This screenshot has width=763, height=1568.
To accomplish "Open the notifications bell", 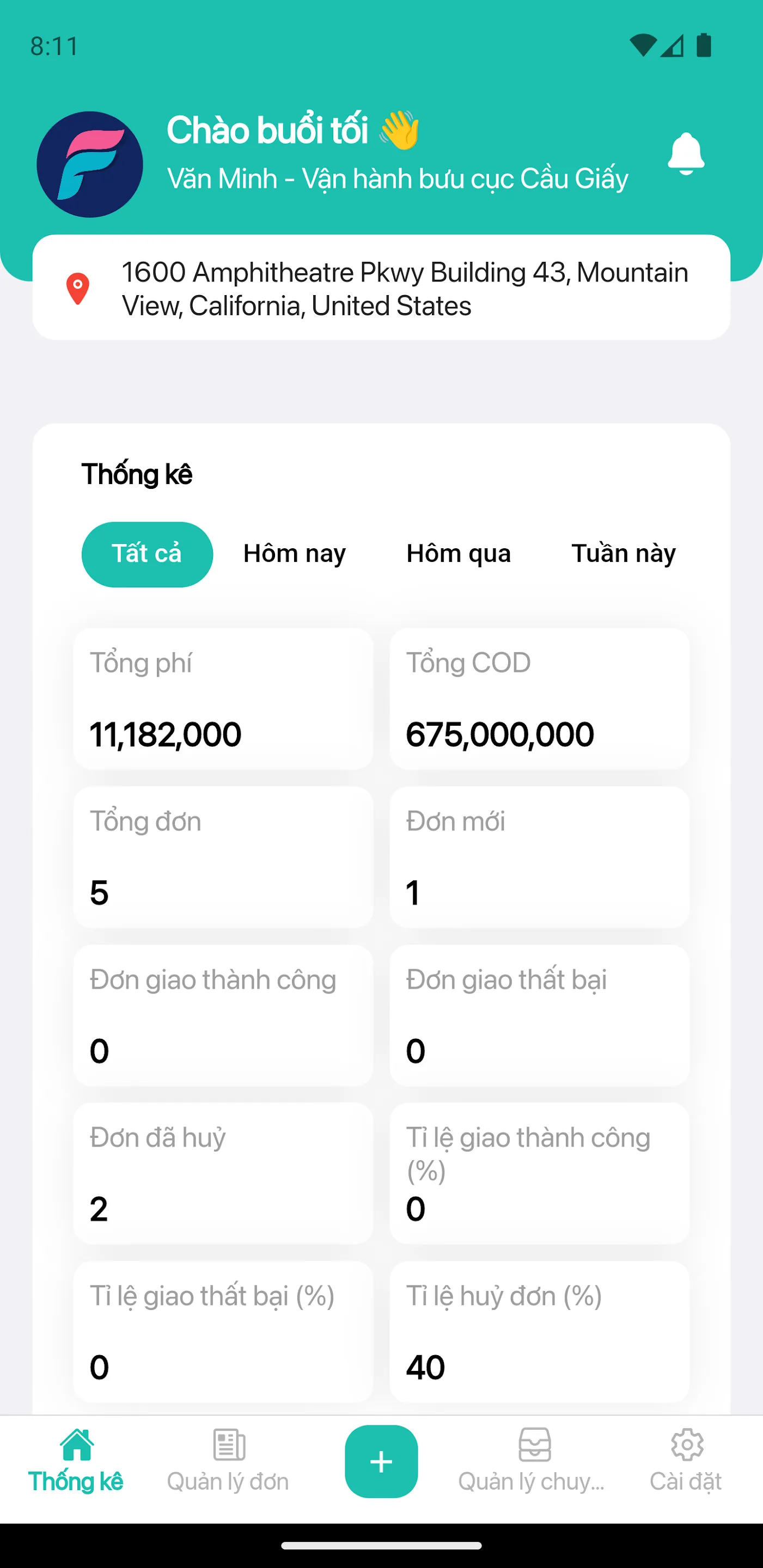I will pos(686,154).
